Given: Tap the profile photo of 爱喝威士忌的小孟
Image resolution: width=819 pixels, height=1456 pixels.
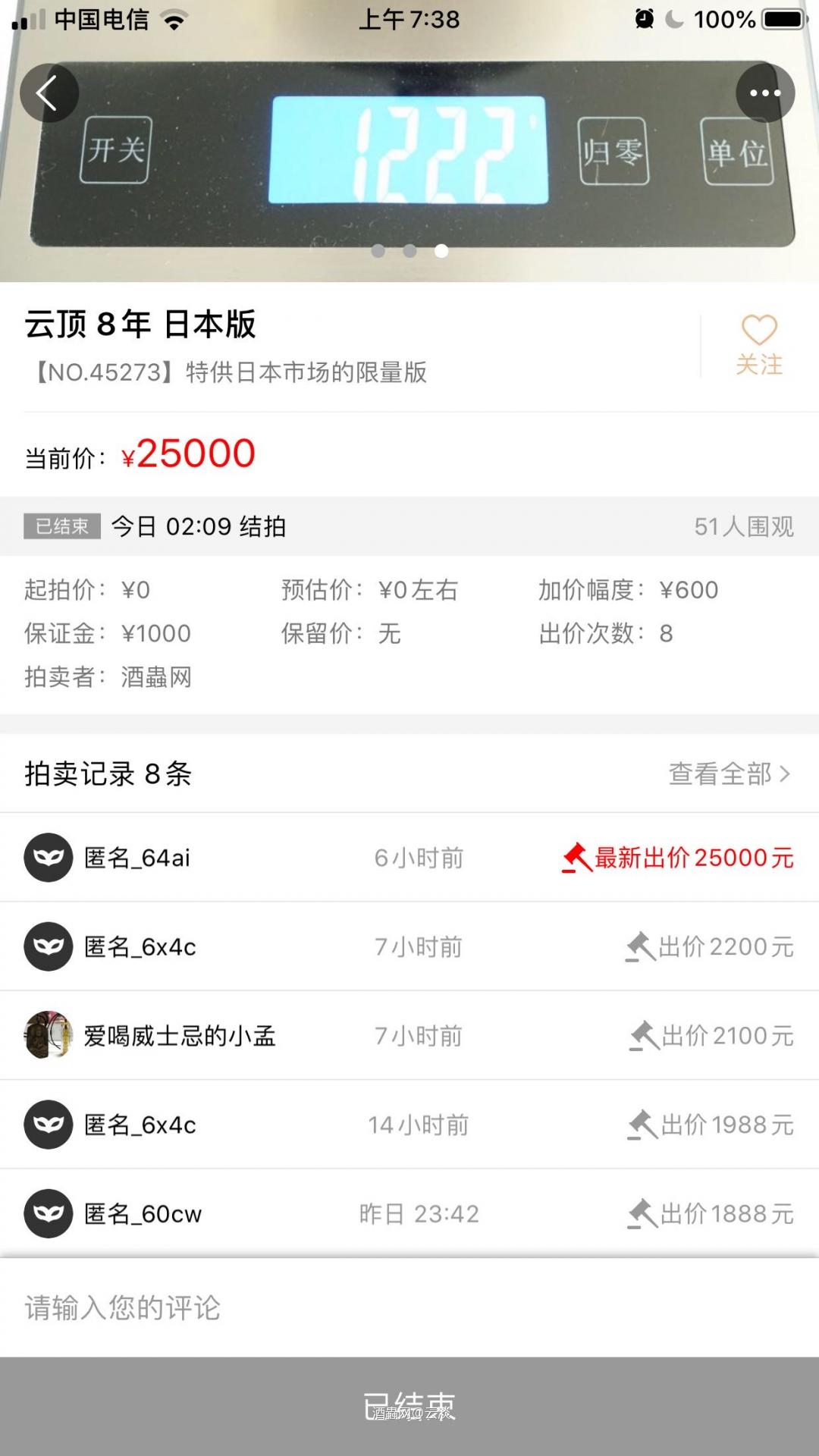Looking at the screenshot, I should (48, 1035).
